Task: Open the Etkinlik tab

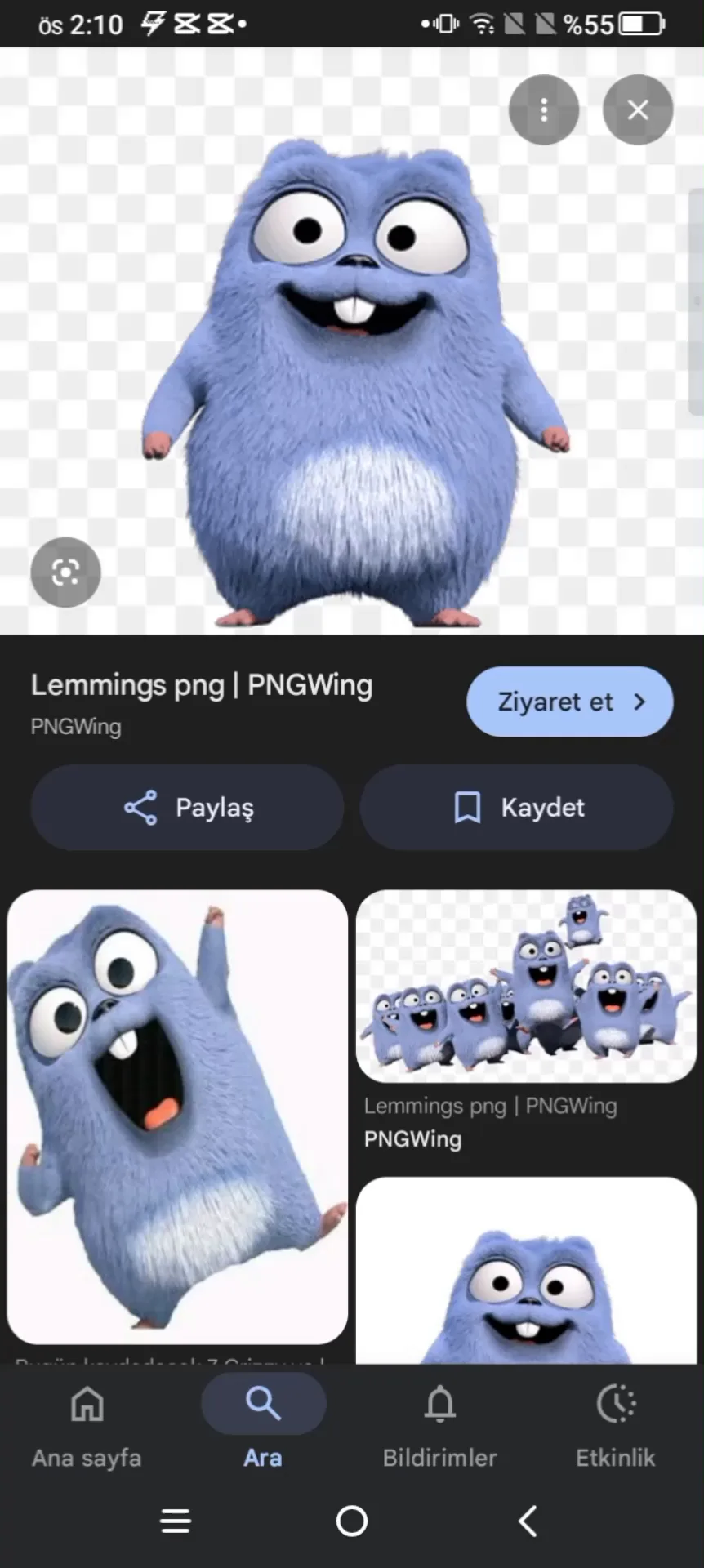Action: [x=615, y=1426]
